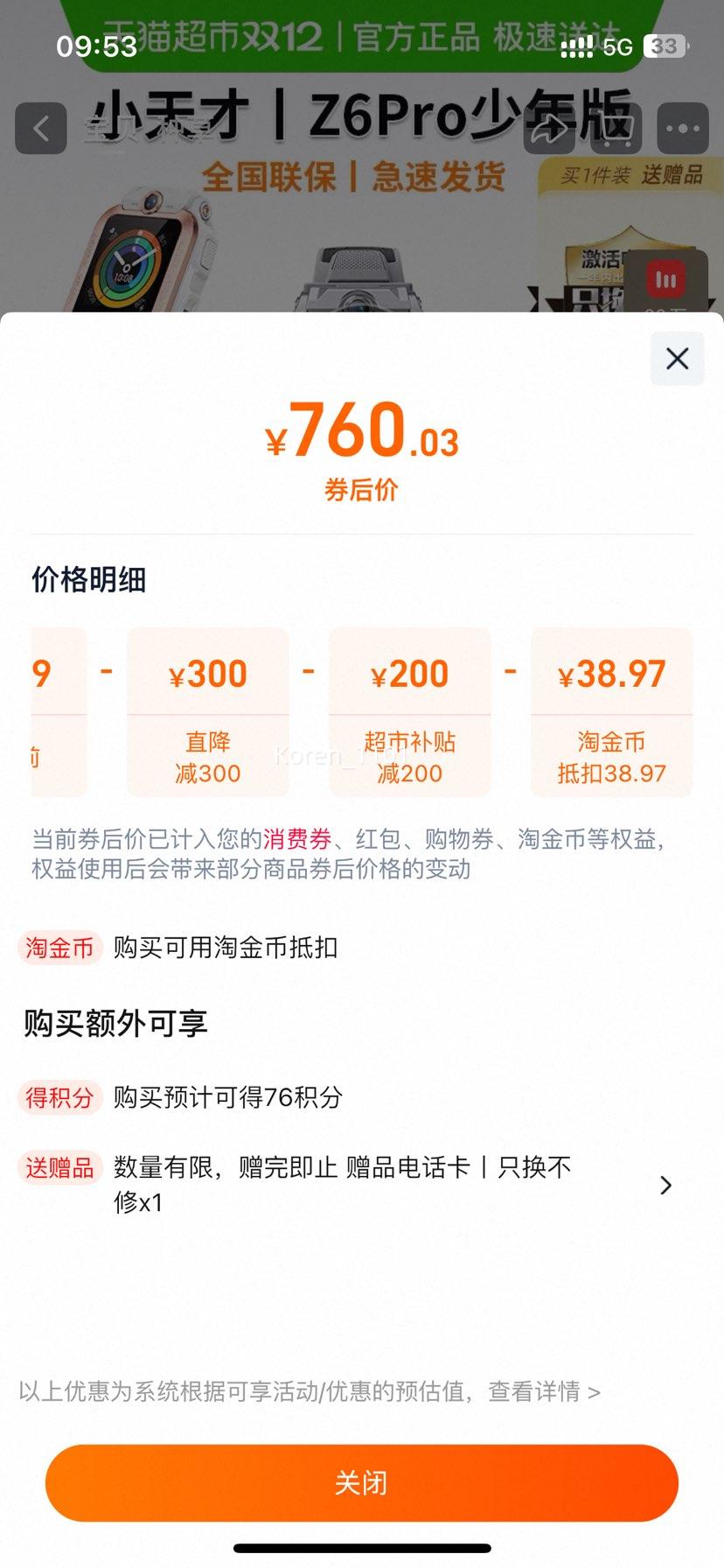The width and height of the screenshot is (724, 1568).
Task: Select the ¥200 超市补贴 price card
Action: click(x=409, y=713)
